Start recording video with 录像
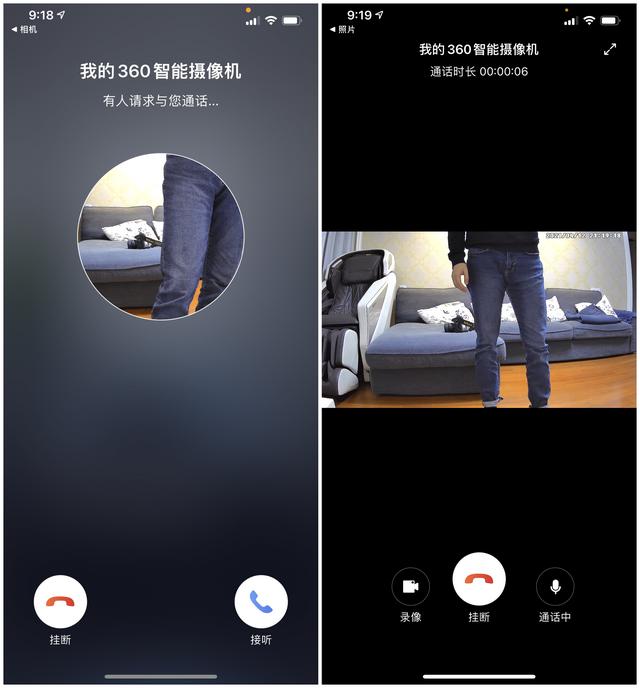Image resolution: width=640 pixels, height=688 pixels. (410, 586)
